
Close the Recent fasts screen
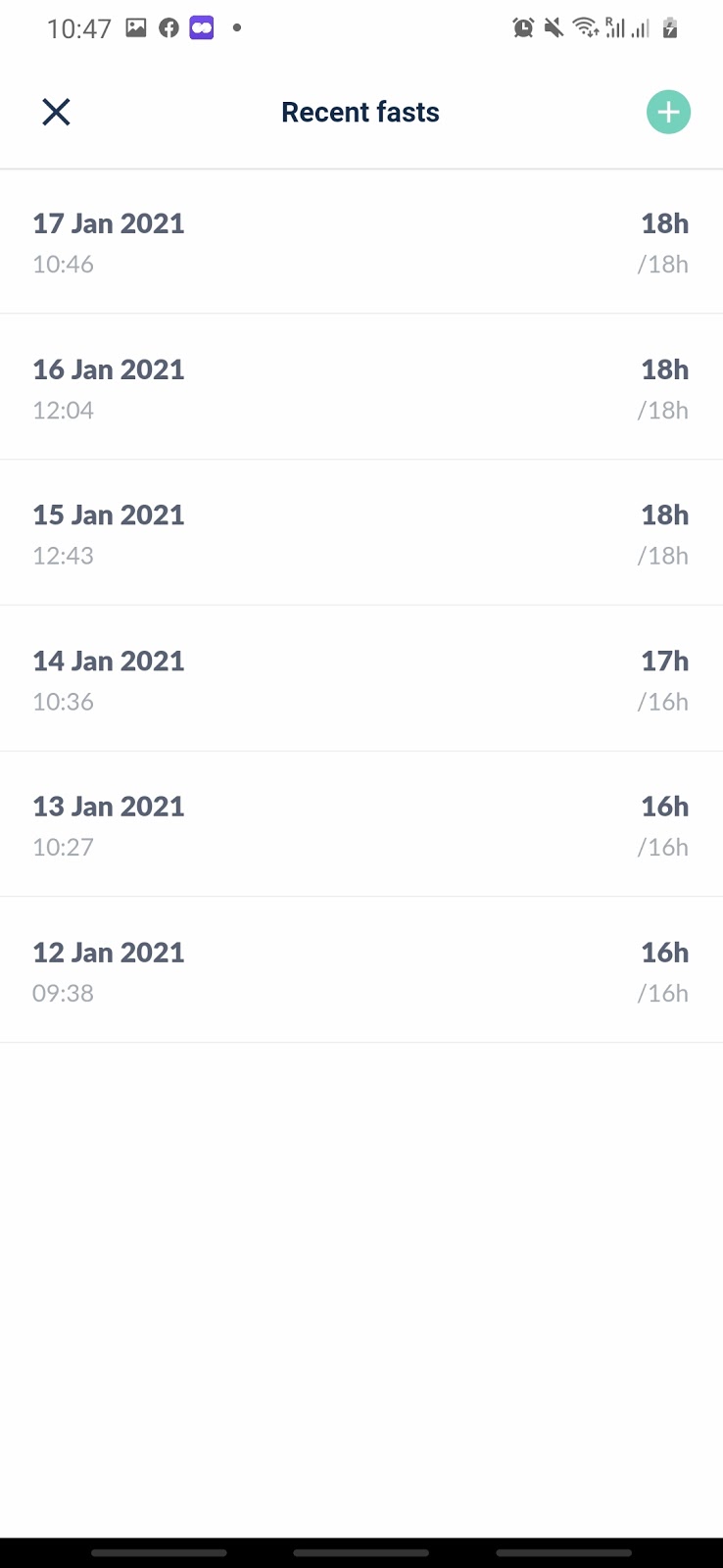56,112
